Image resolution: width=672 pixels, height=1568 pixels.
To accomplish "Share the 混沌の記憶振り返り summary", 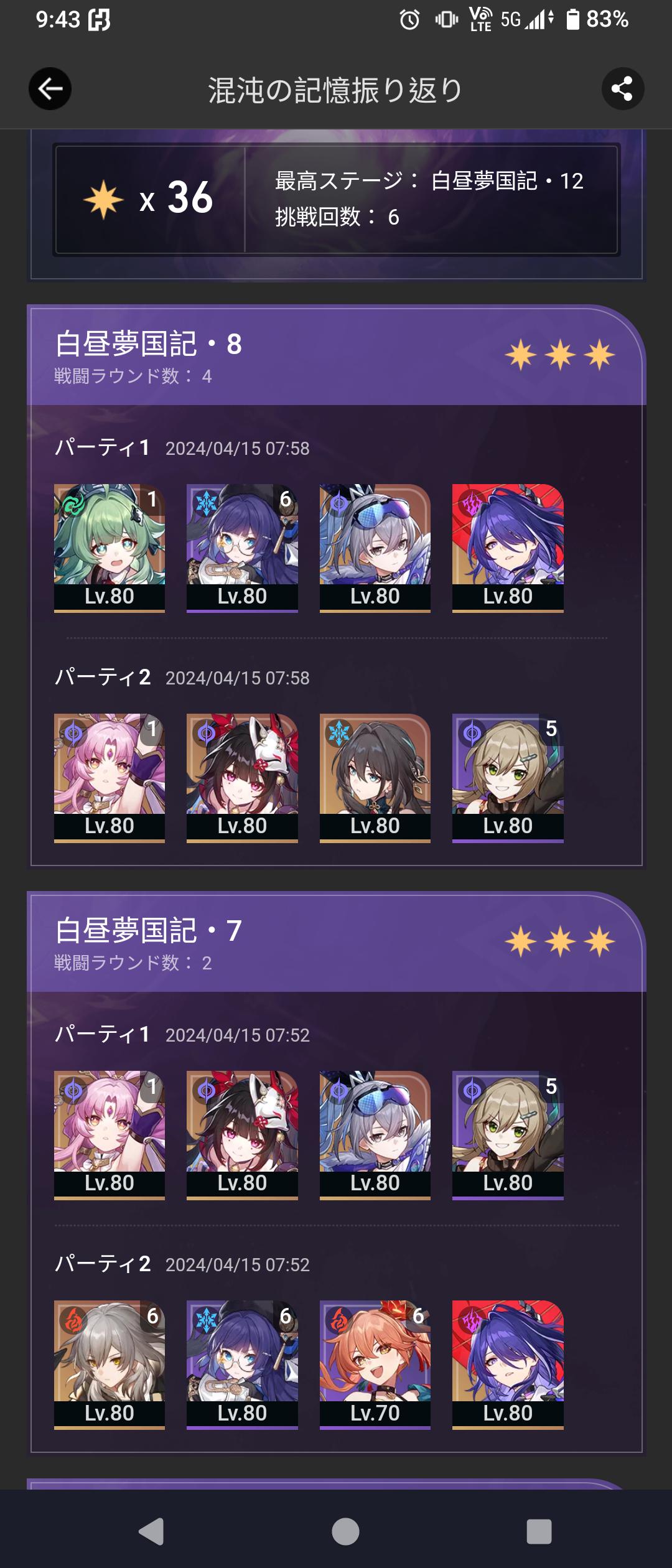I will pyautogui.click(x=622, y=89).
